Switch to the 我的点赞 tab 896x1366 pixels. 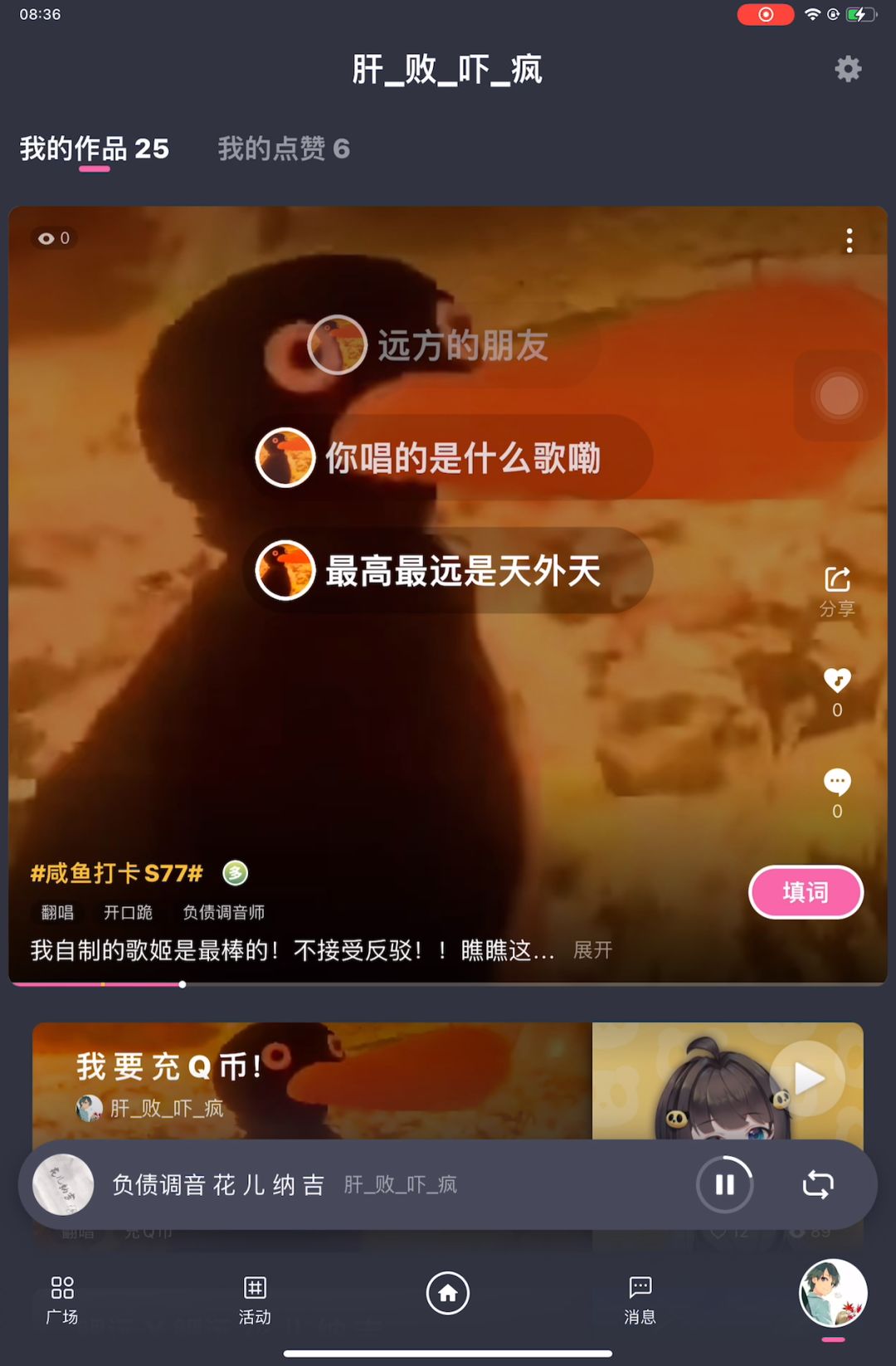coord(284,149)
